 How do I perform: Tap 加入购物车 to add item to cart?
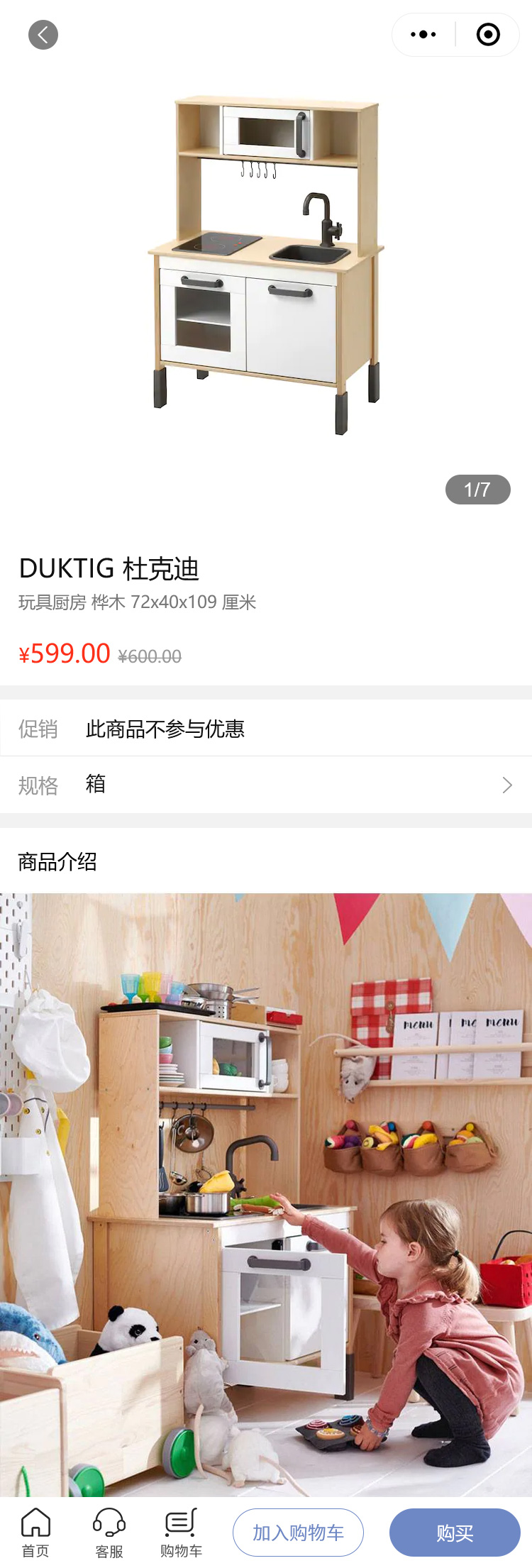[298, 1533]
